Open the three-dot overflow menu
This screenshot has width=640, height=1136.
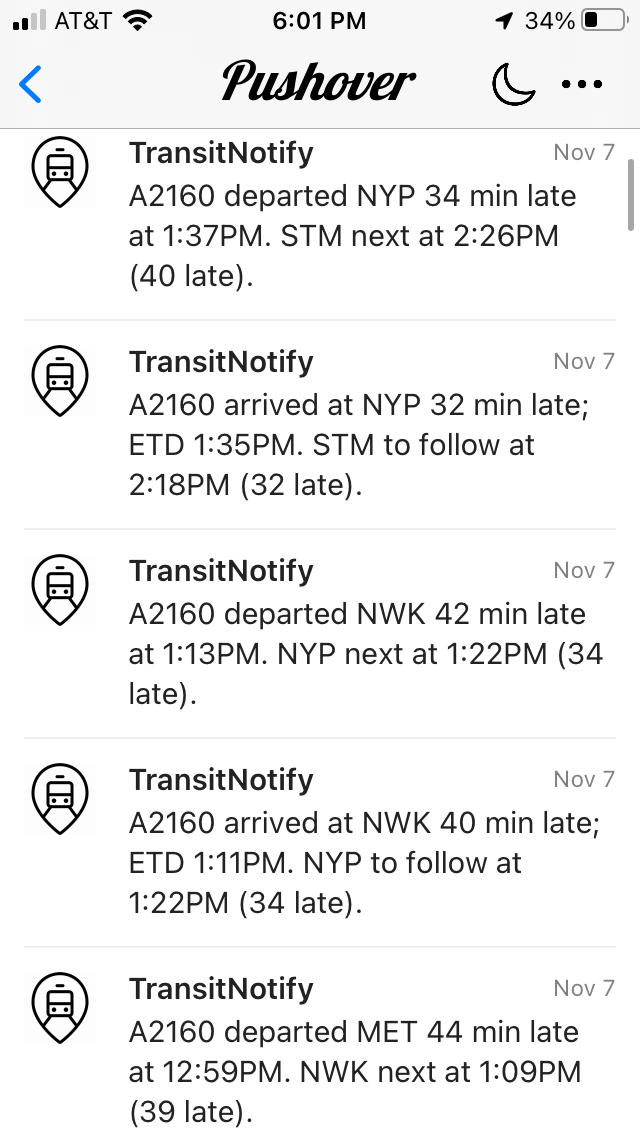(582, 85)
